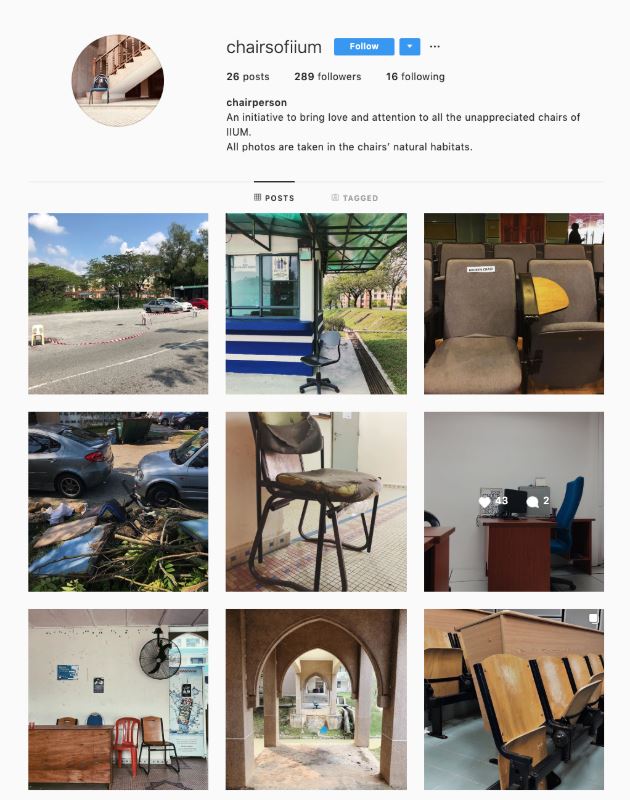Viewport: 630px width, 800px height.
Task: Open the lecture hall seats post
Action: (x=514, y=303)
